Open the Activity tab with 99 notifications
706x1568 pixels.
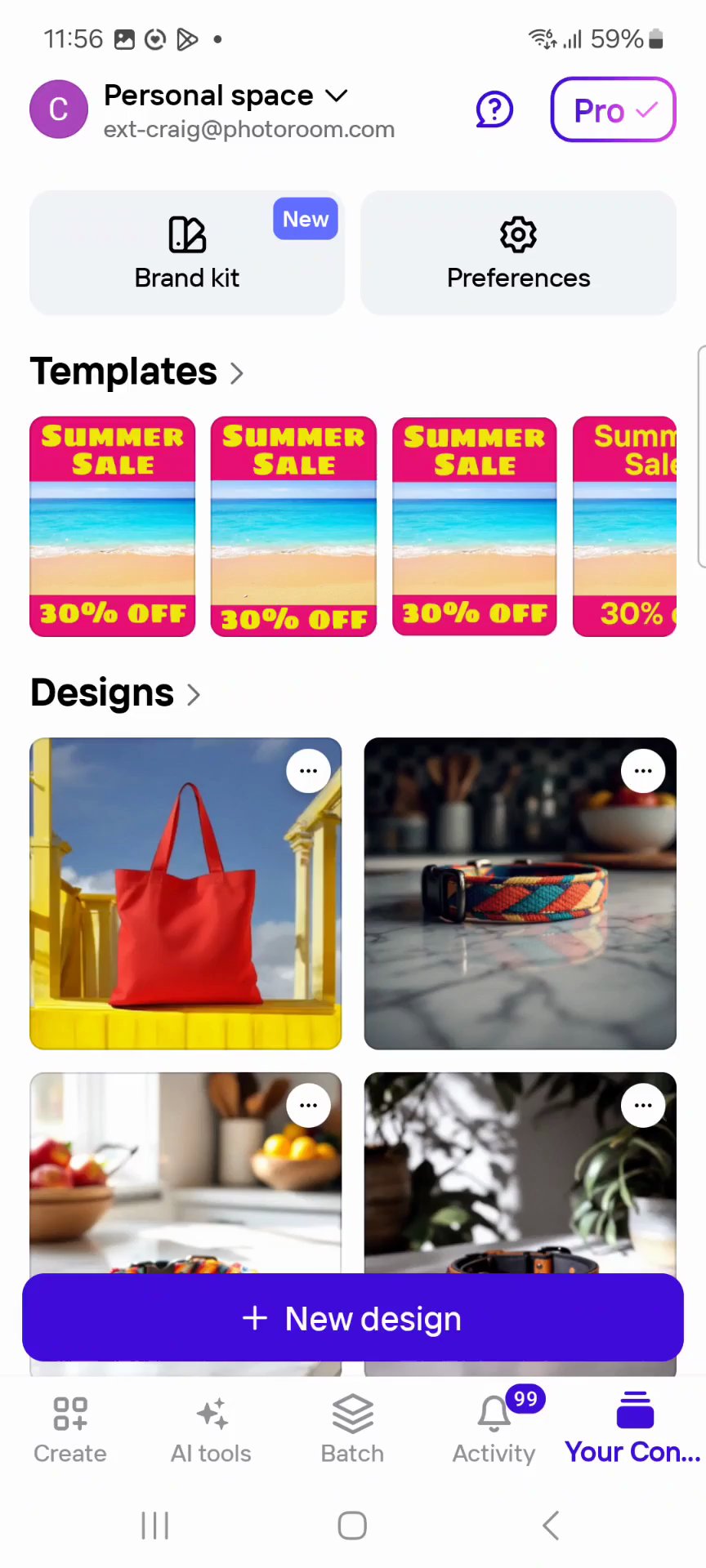(494, 1429)
